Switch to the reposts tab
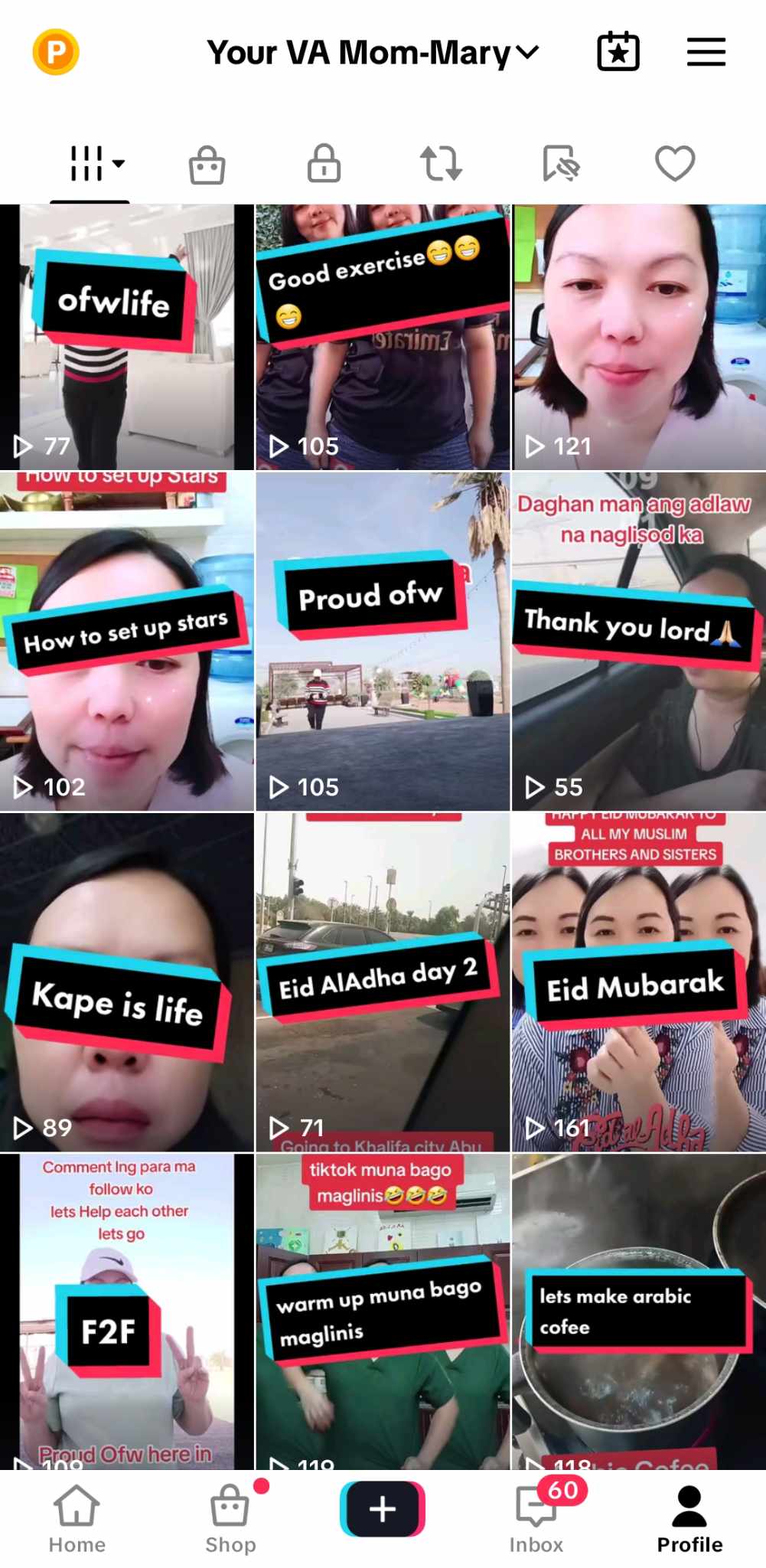 [x=442, y=164]
